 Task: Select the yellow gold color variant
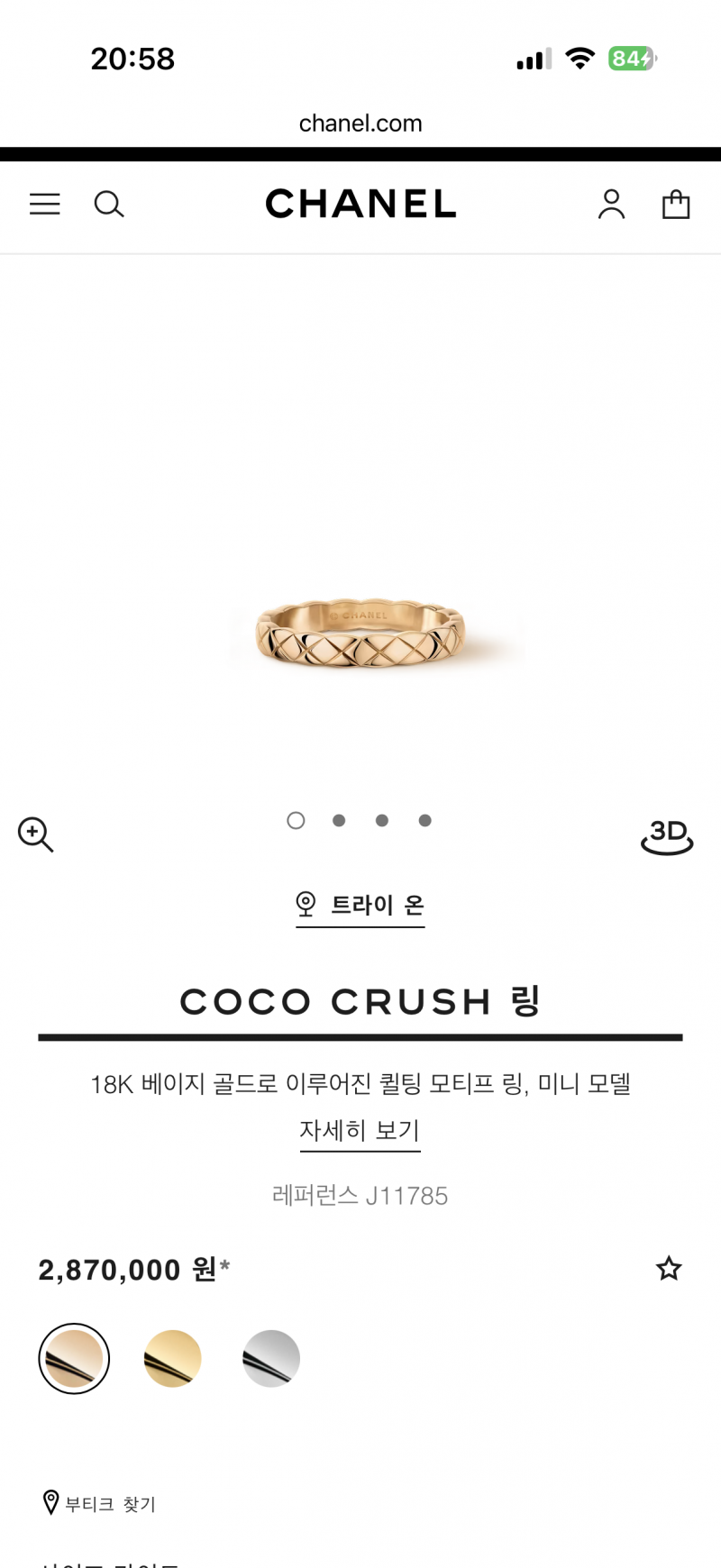tap(172, 1358)
